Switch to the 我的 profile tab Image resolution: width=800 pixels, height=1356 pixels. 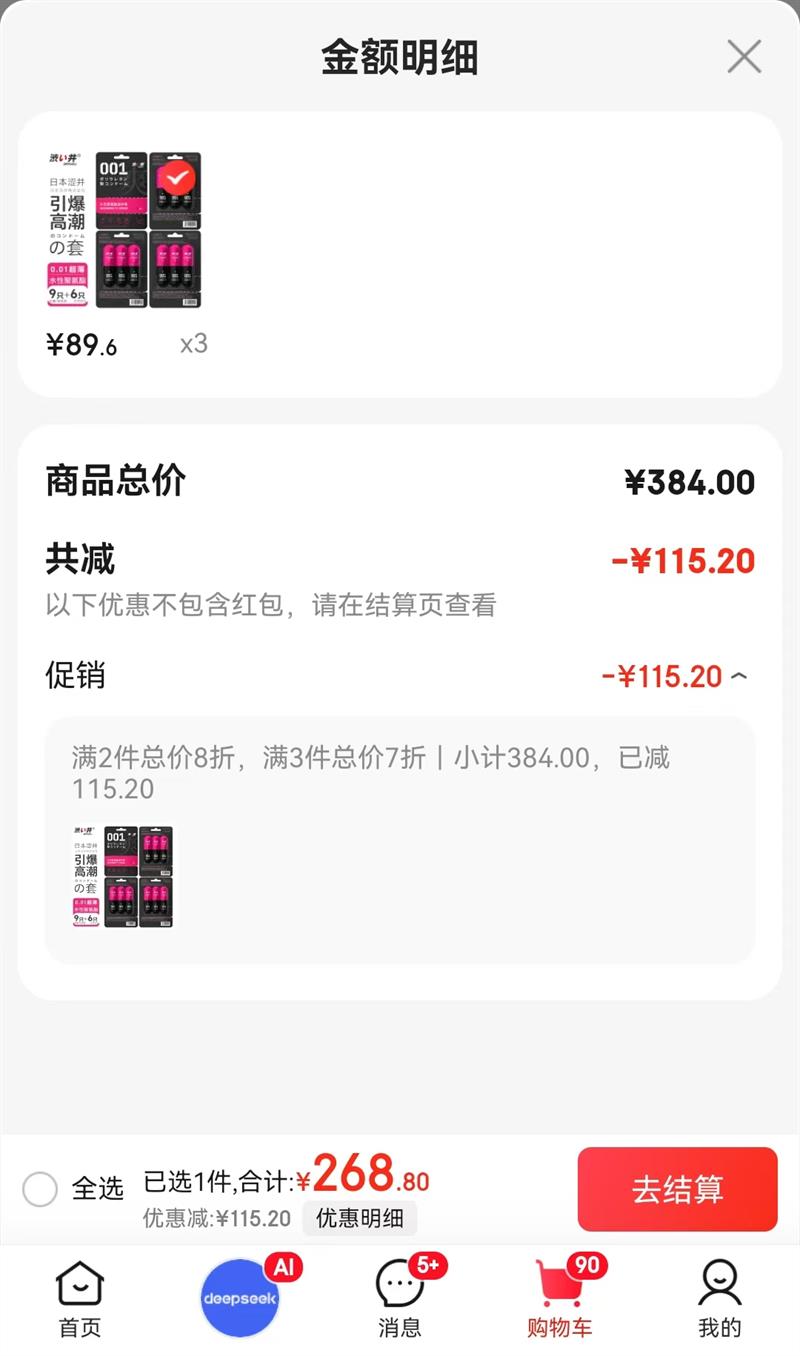pos(720,1298)
